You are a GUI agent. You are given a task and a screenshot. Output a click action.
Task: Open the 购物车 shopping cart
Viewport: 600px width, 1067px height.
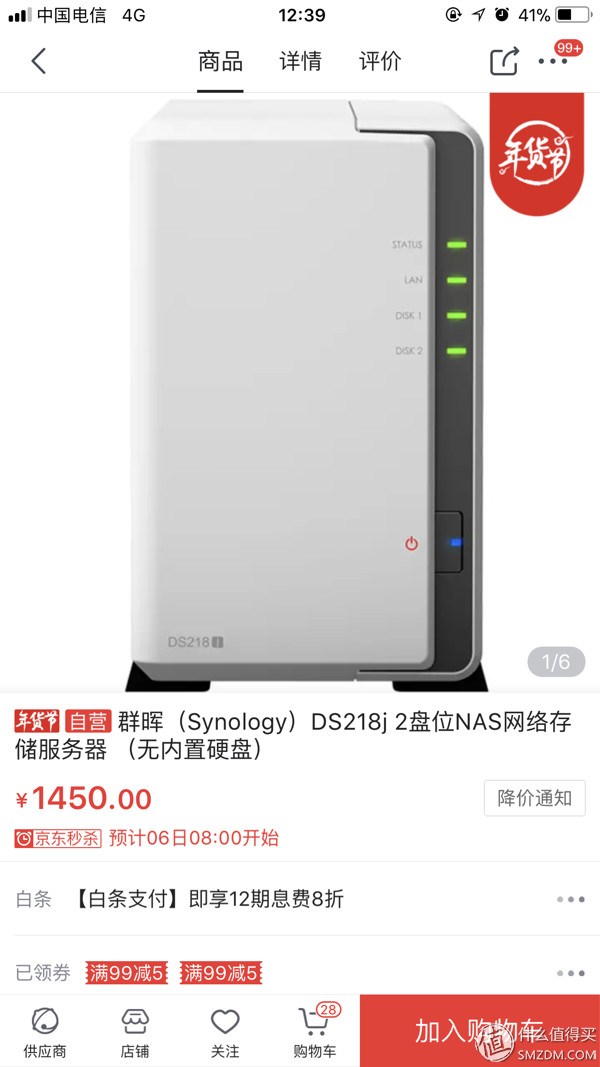[315, 1031]
